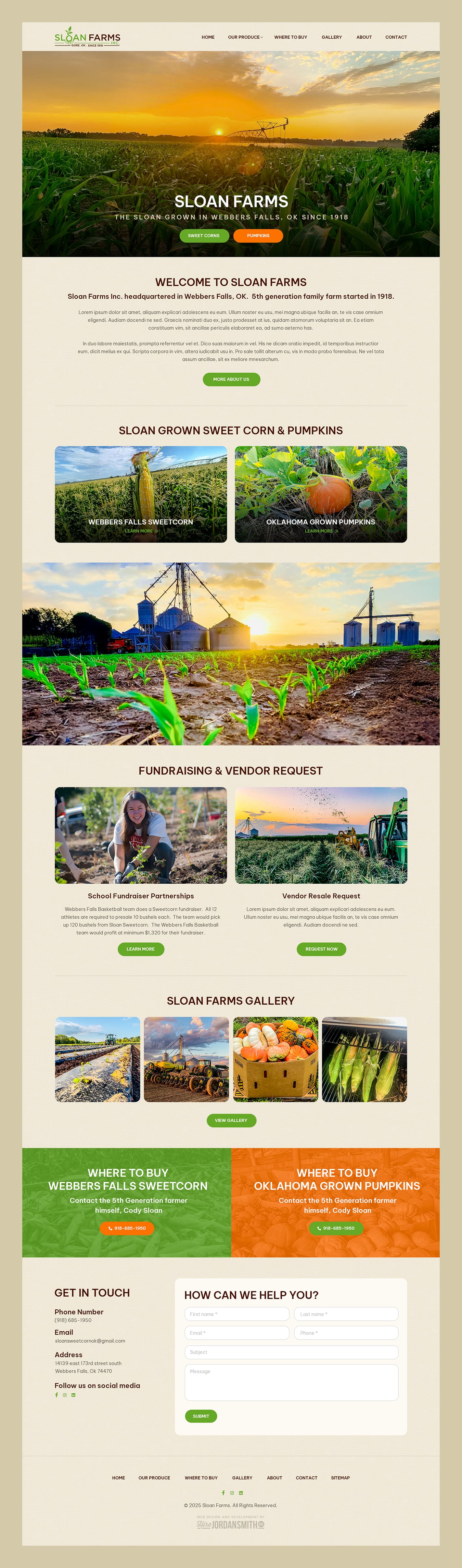Select the Email input field

pos(236,1333)
